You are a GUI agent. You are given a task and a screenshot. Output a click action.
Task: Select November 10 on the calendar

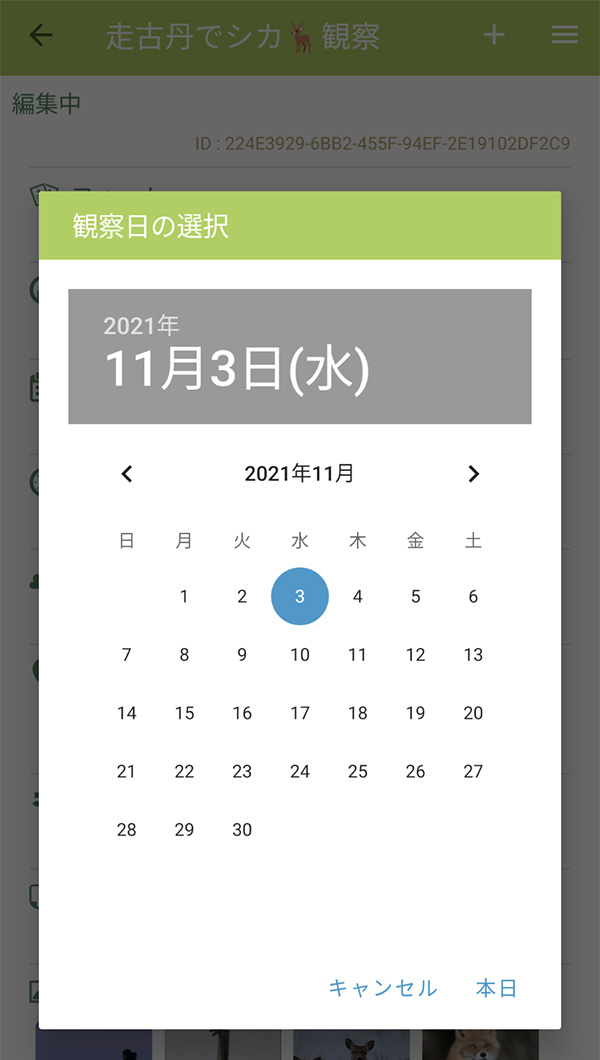pos(300,654)
